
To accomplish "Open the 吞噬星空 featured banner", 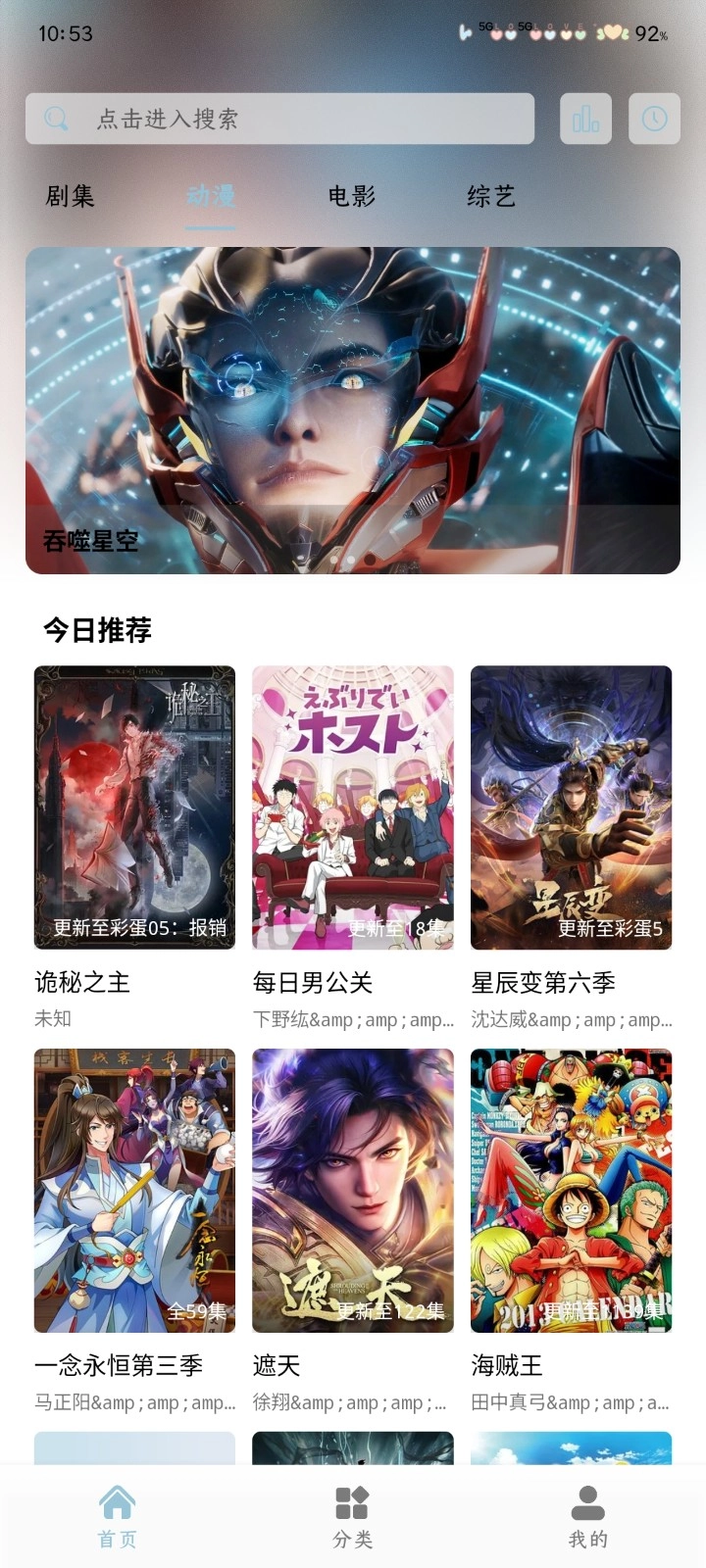I will (x=353, y=412).
